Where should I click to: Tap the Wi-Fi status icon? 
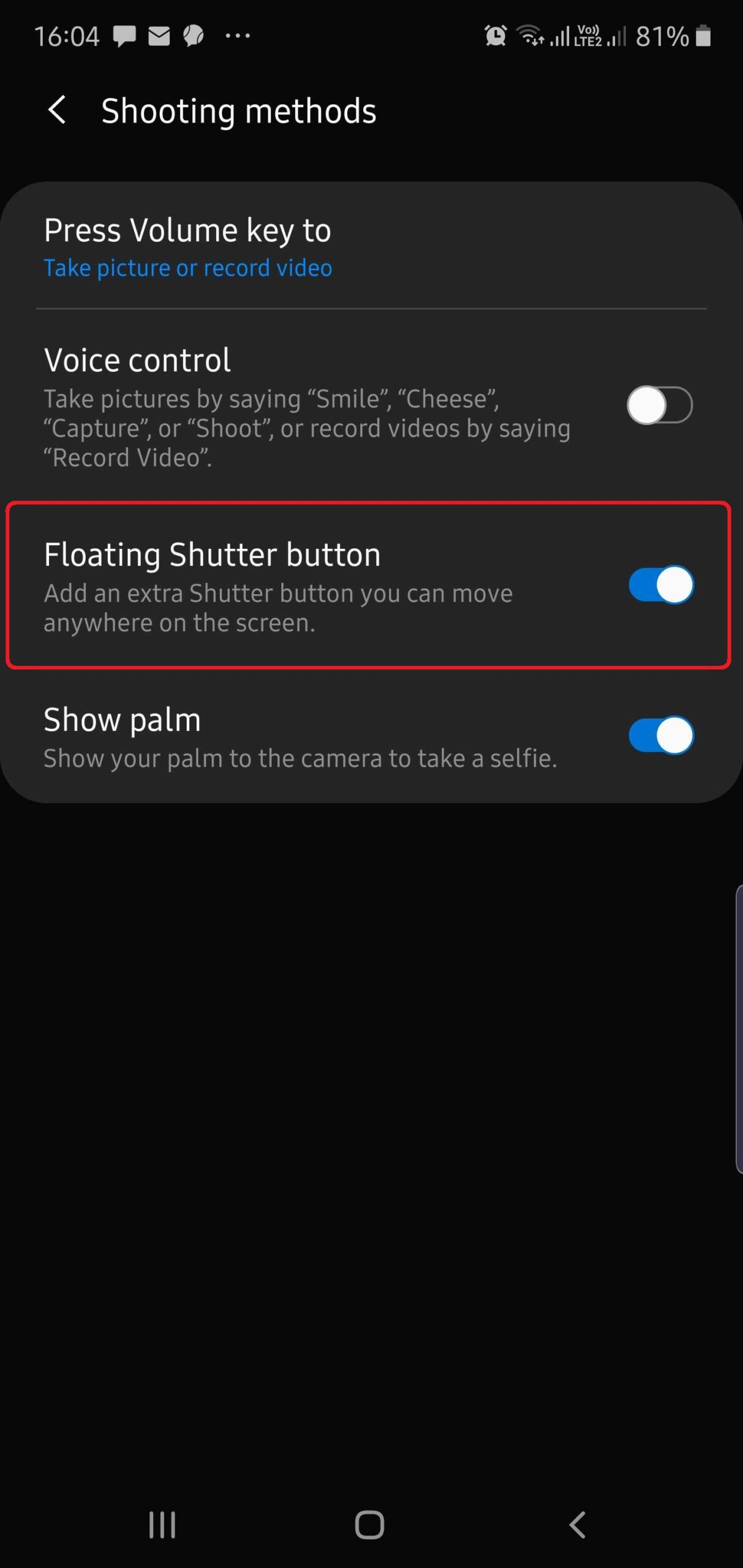point(530,36)
